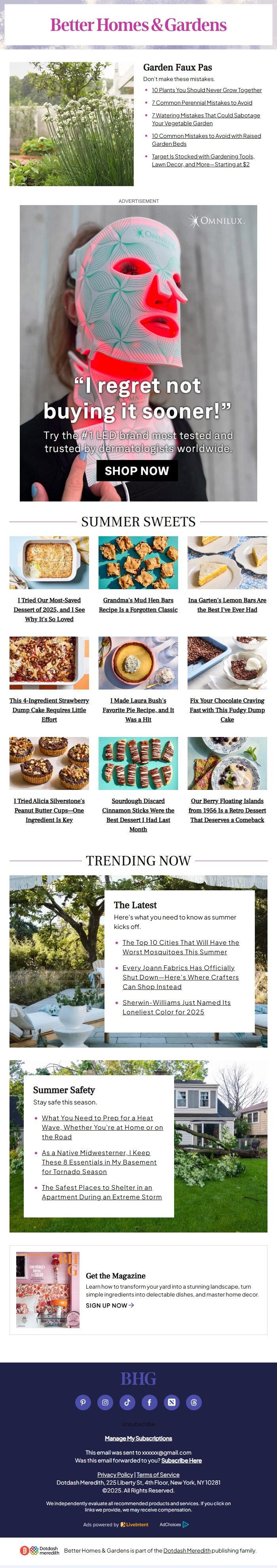View the Sourdough Discard Cinnamon Sticks story

click(x=138, y=814)
